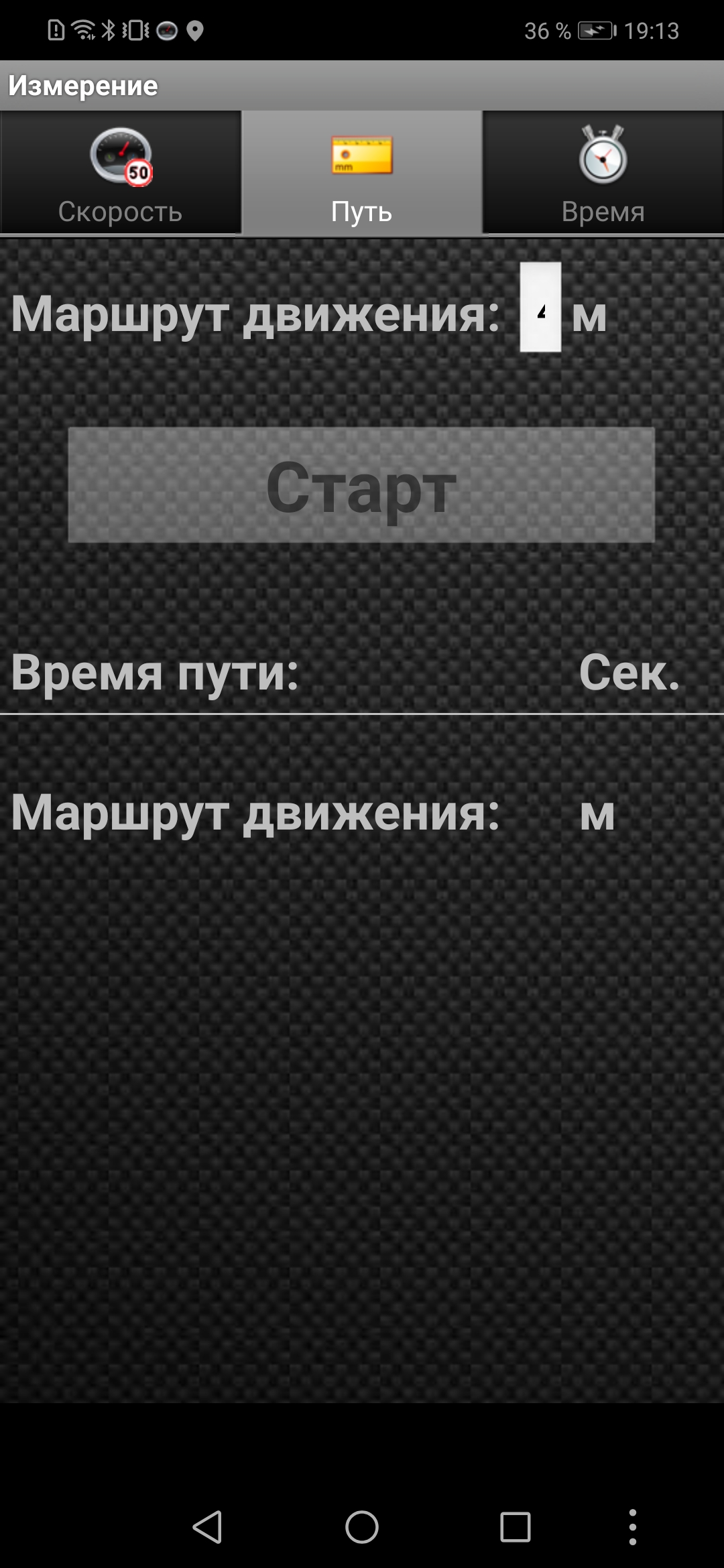Screen dimensions: 724x1568
Task: Go back using the system back button
Action: pyautogui.click(x=207, y=1527)
